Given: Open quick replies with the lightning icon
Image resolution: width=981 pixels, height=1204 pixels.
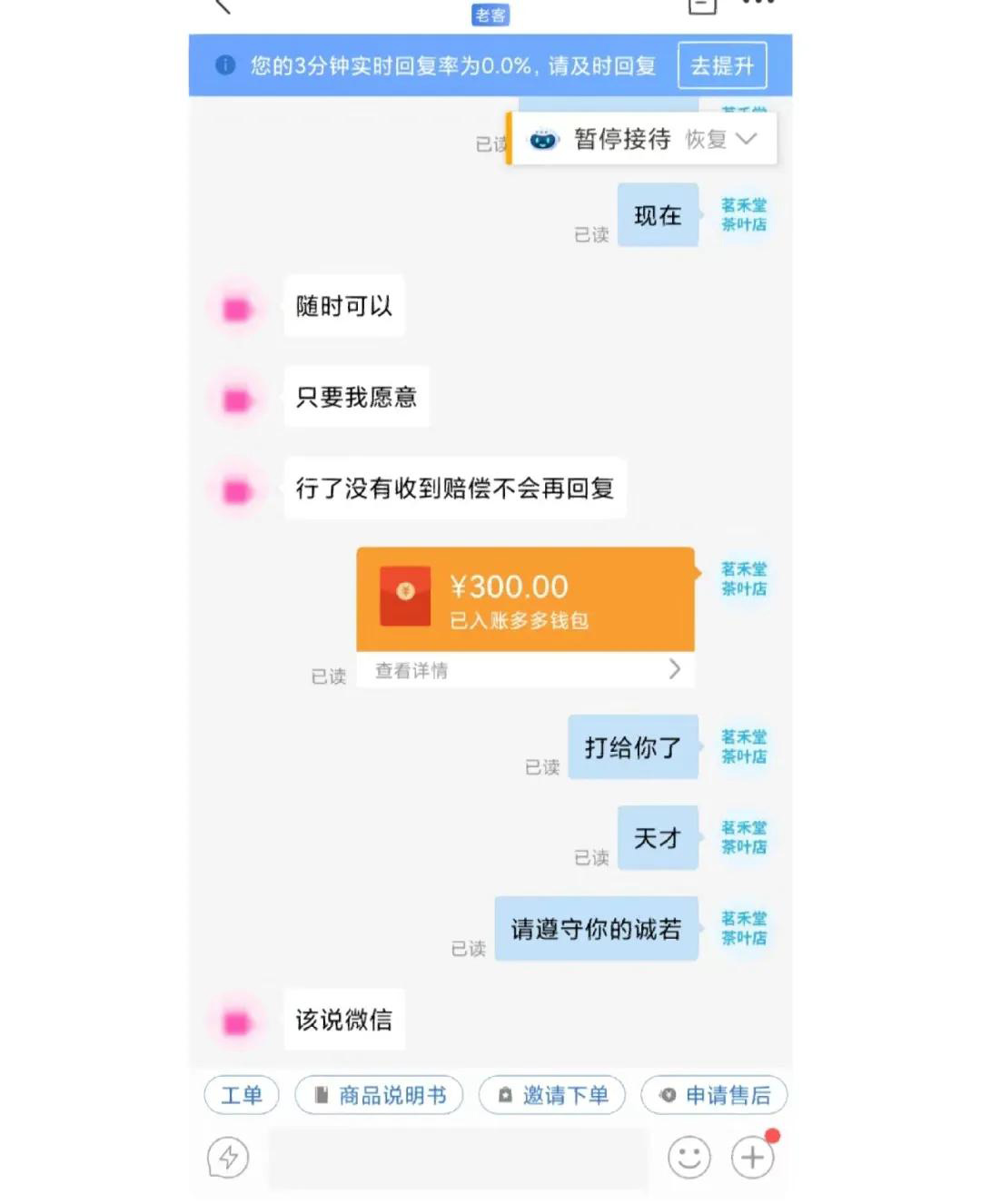Looking at the screenshot, I should point(227,1159).
